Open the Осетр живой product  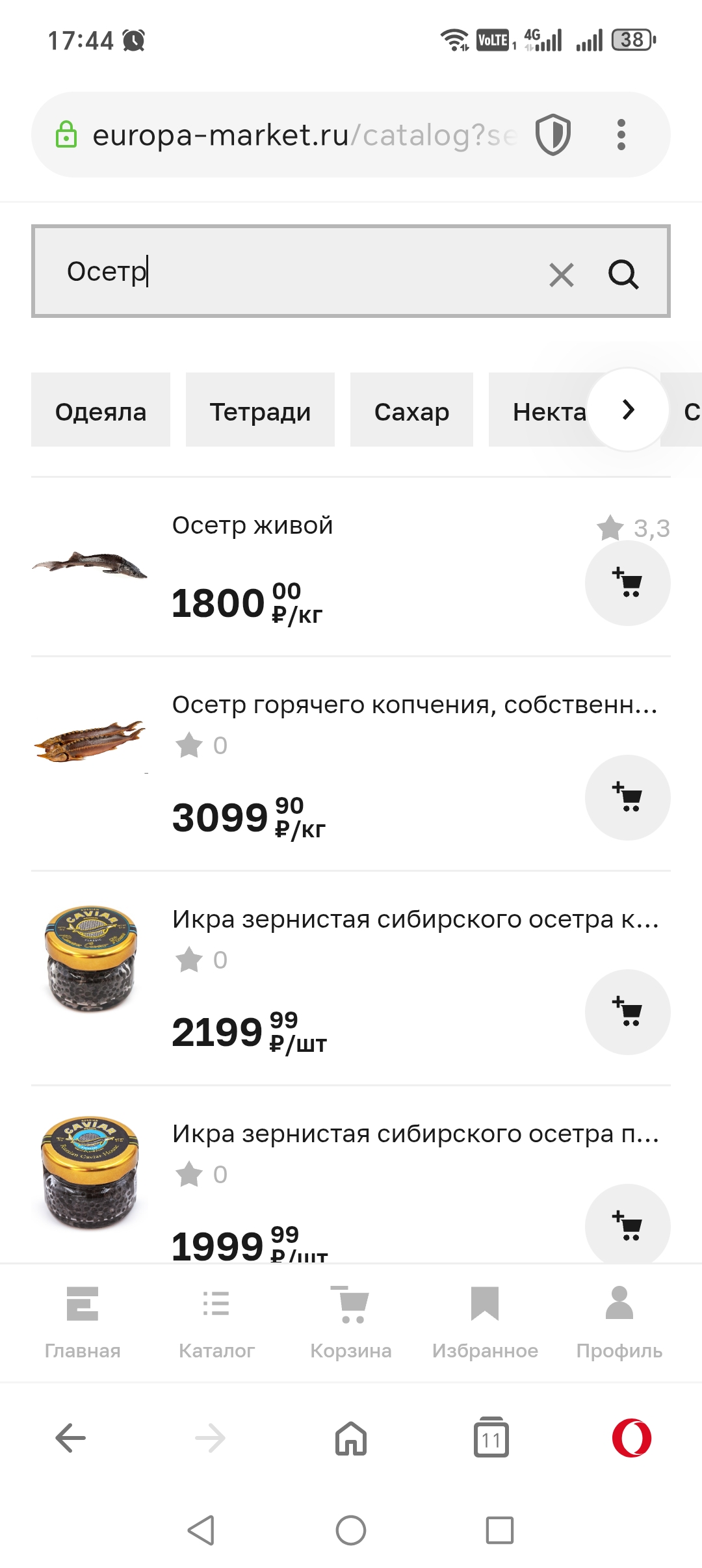coord(252,525)
